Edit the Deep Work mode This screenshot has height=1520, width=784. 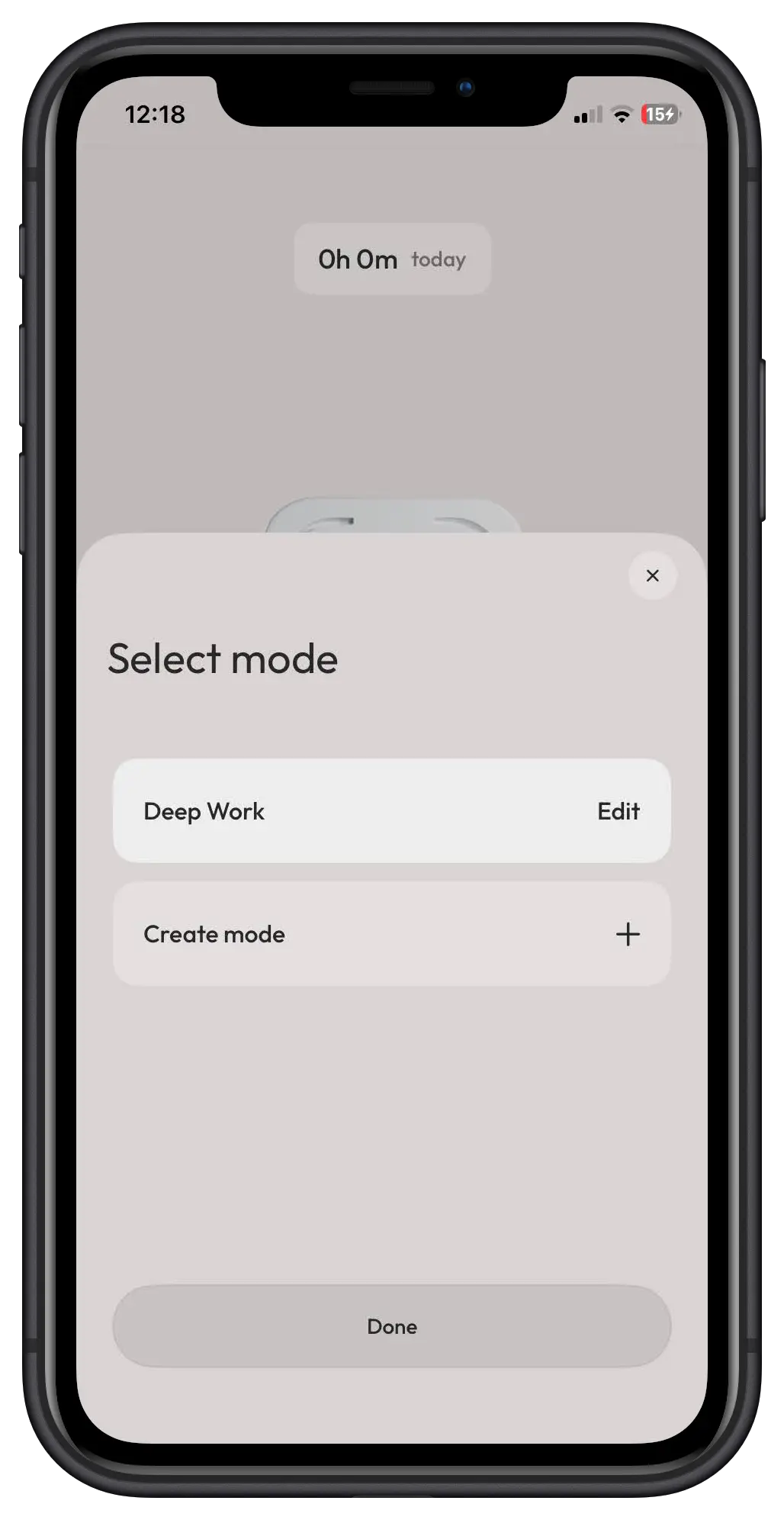click(618, 810)
